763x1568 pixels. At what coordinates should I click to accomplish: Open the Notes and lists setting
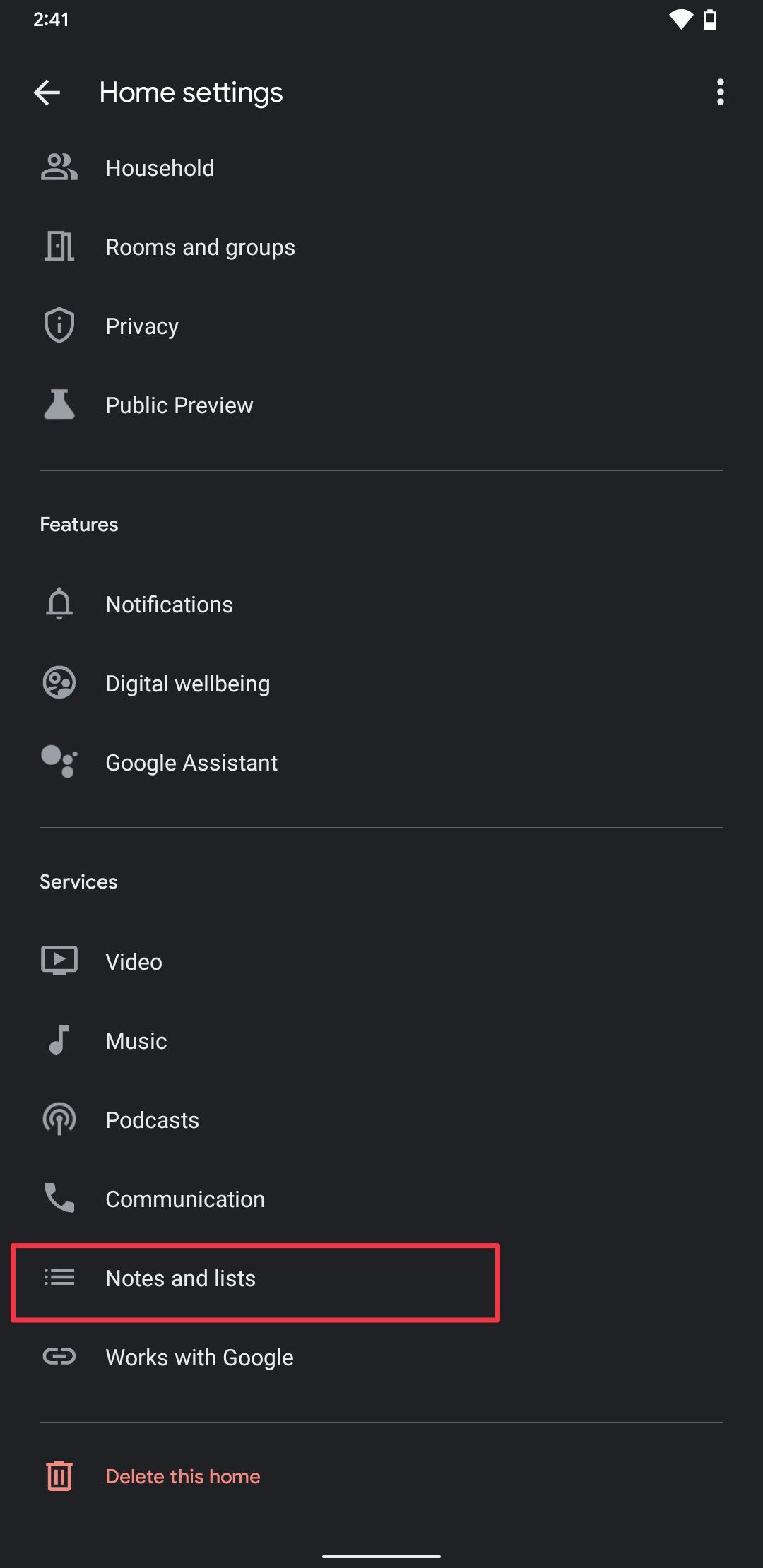tap(180, 1278)
